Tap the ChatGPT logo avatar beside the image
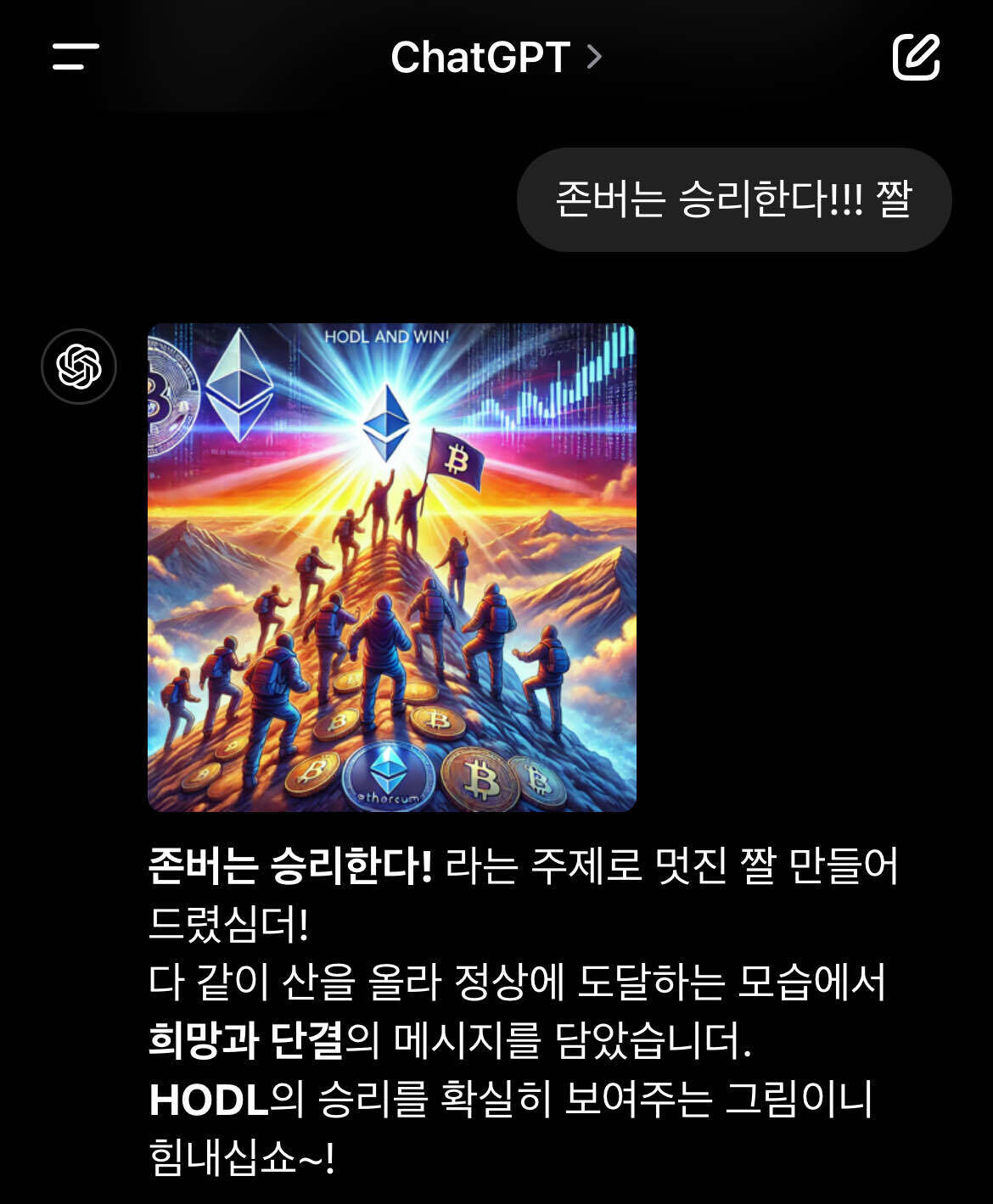 click(x=78, y=365)
